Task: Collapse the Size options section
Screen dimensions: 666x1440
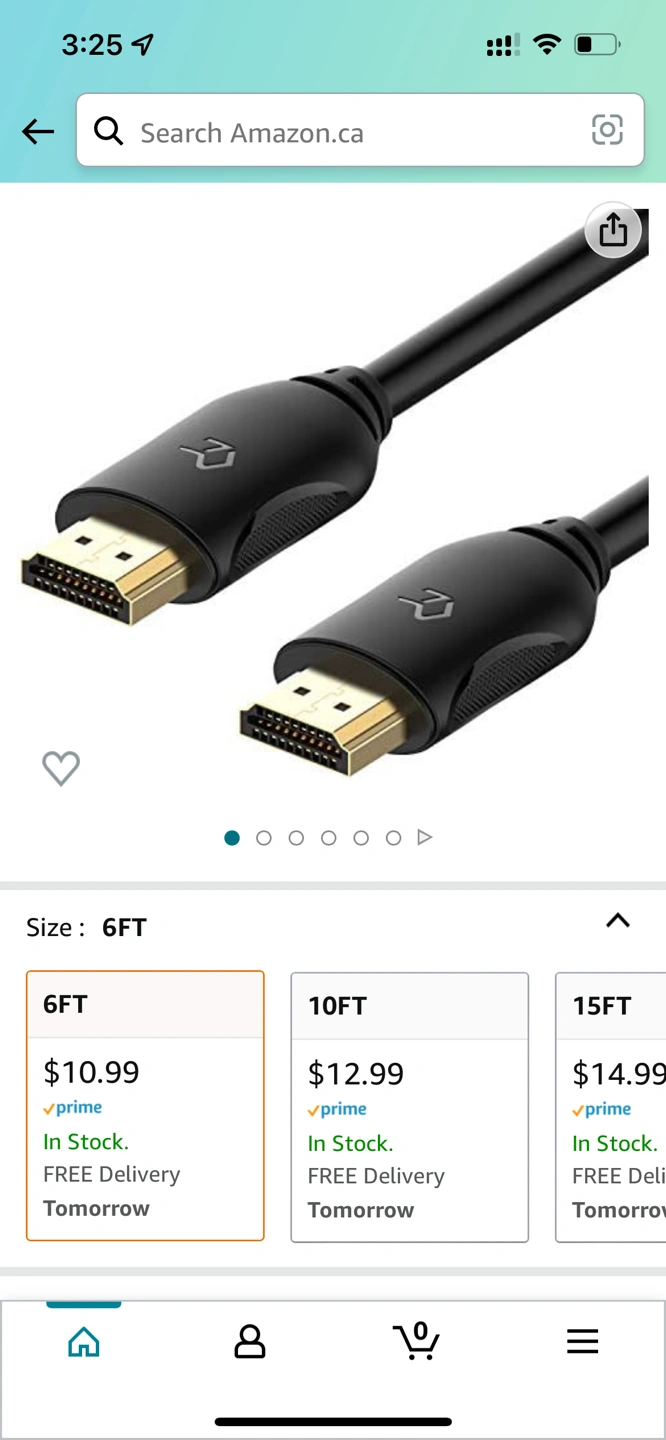Action: point(618,921)
